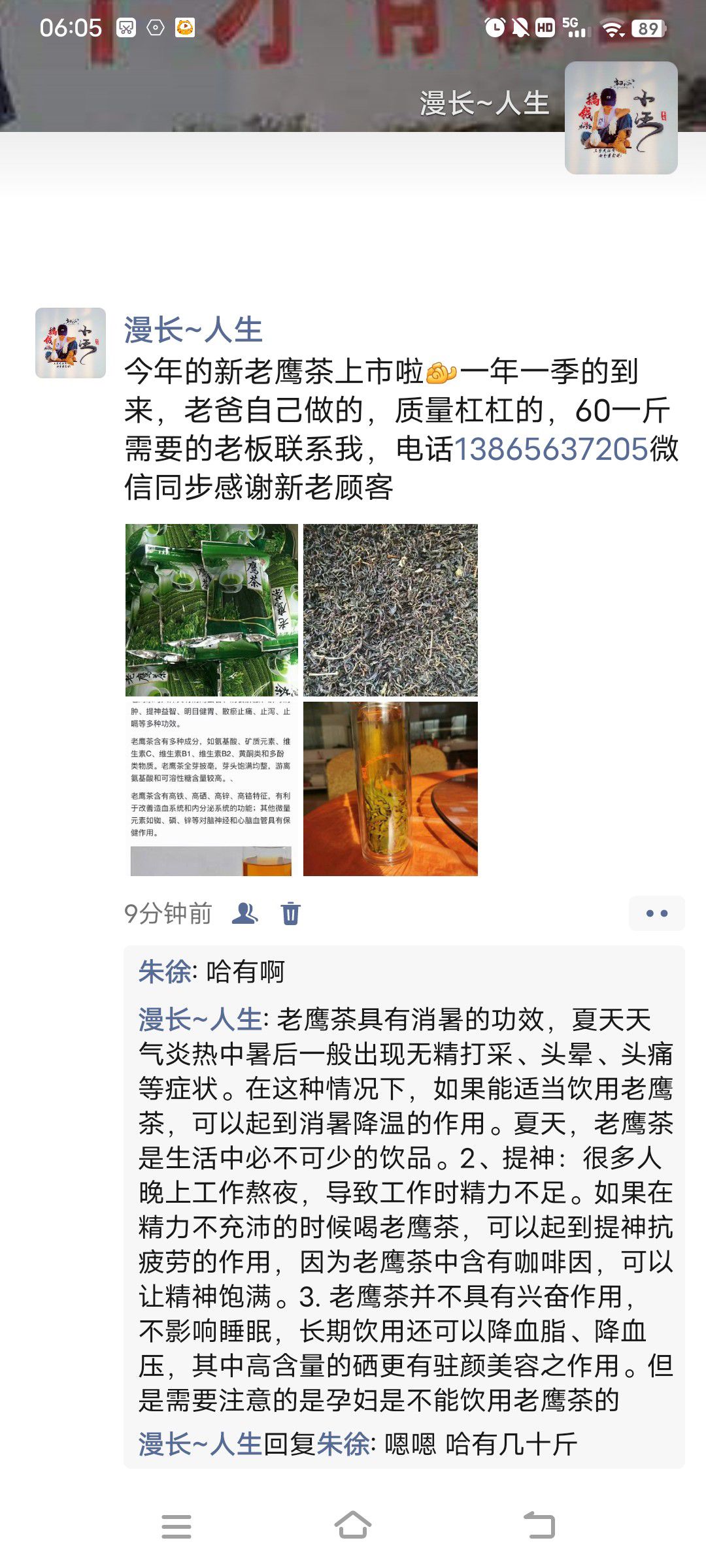Reply to the comment 嗯嗯 哈有几十斤
Image resolution: width=706 pixels, height=1568 pixels.
[x=479, y=1444]
